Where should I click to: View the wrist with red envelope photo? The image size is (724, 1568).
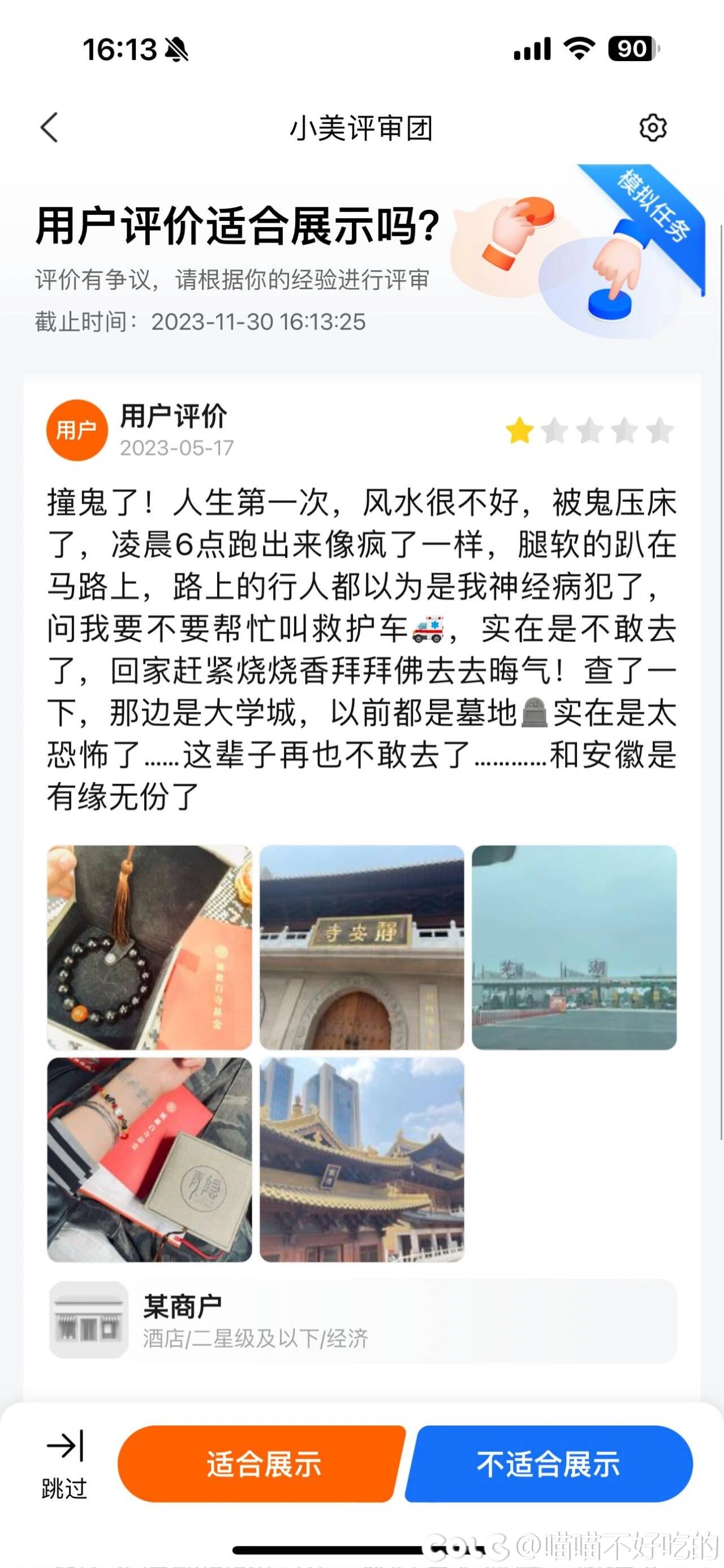[x=150, y=1159]
